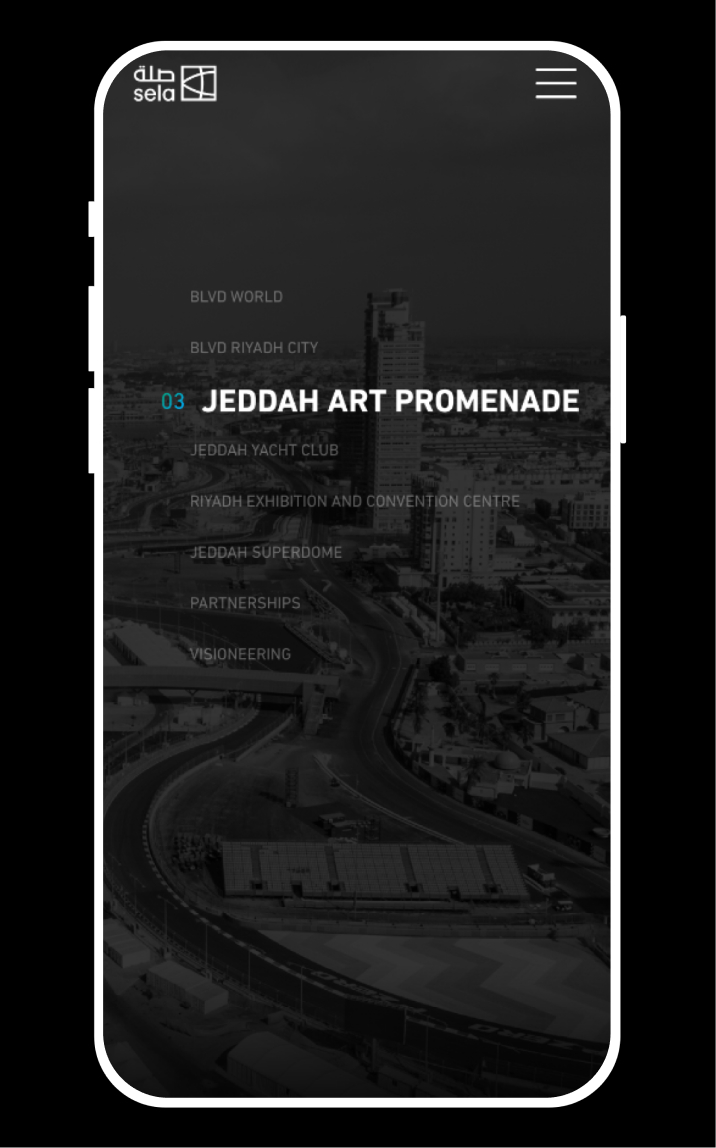Select BLVD World project
The width and height of the screenshot is (716, 1148).
[x=236, y=297]
